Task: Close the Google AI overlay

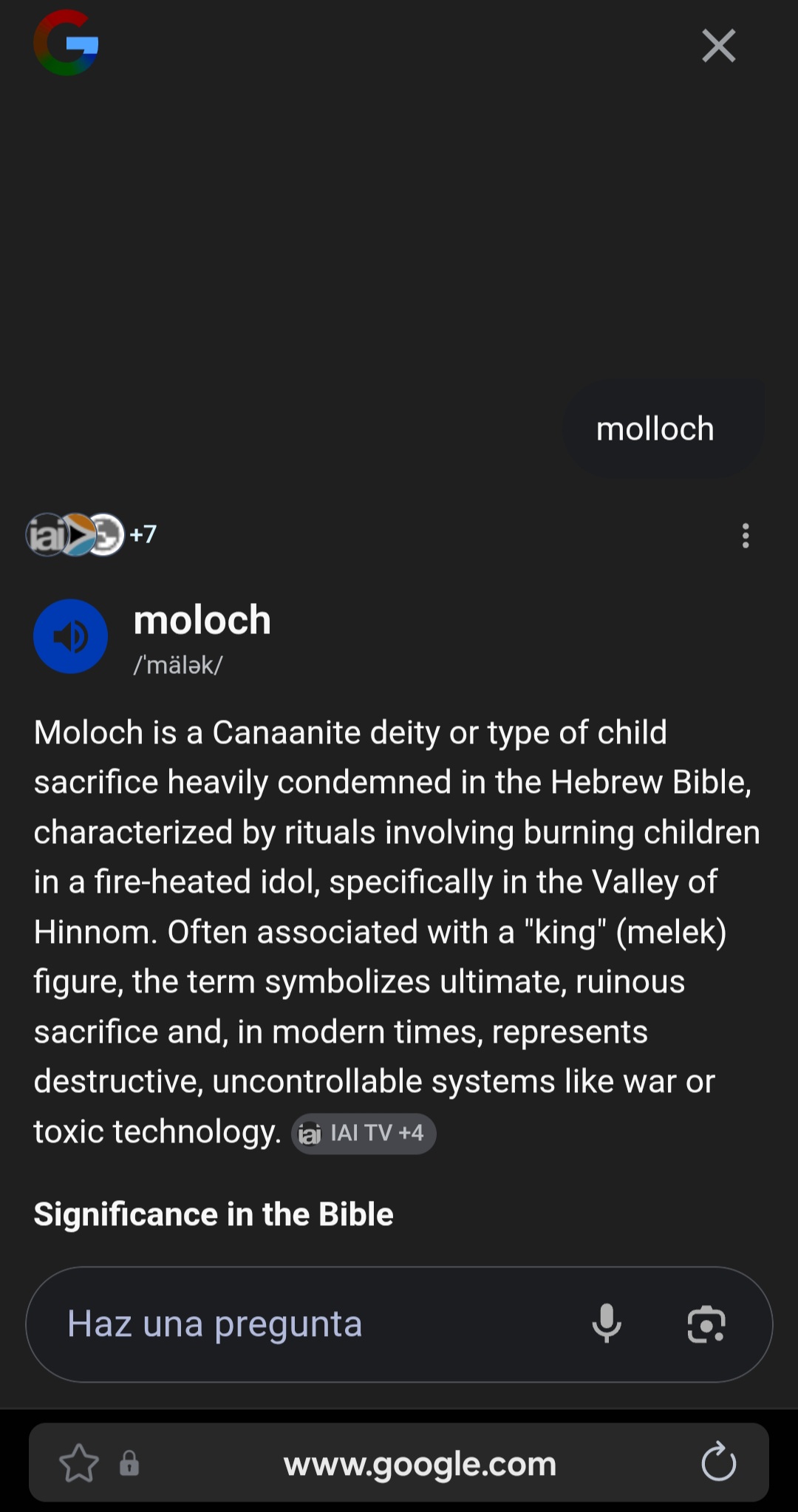Action: (x=718, y=46)
